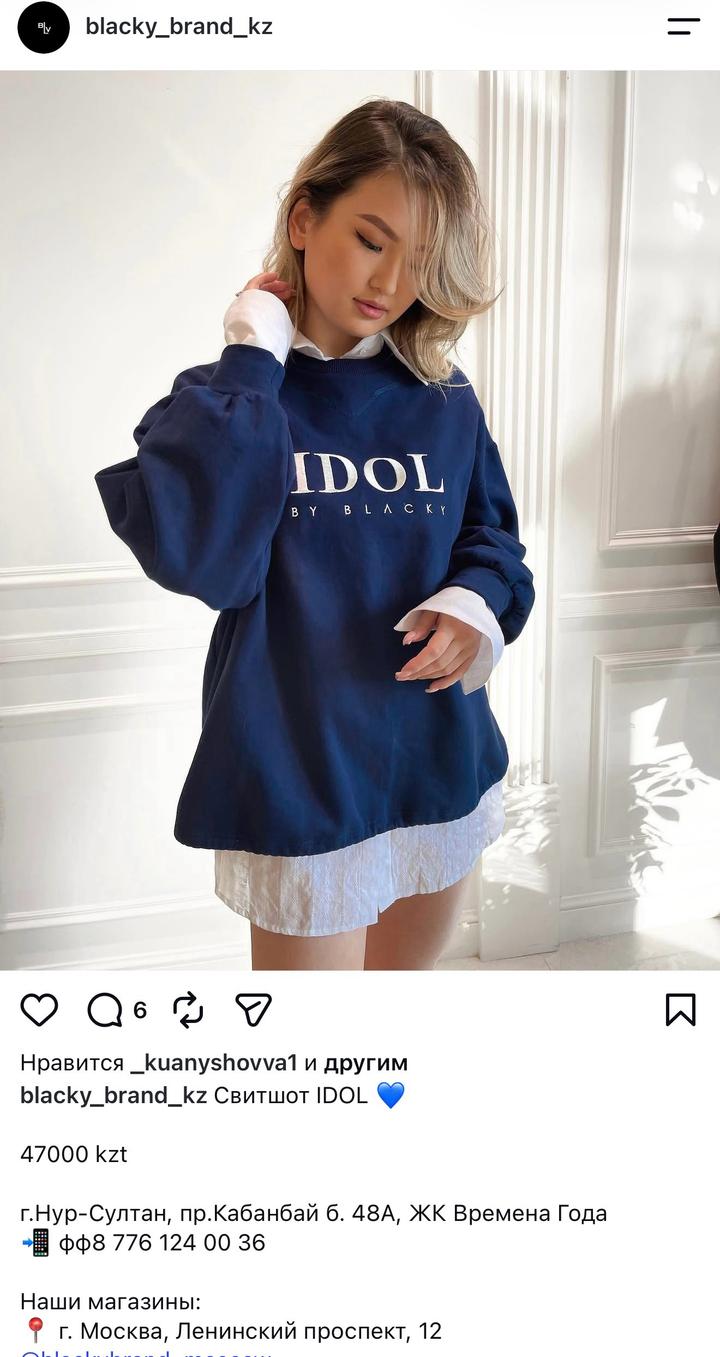
Task: View the others who liked the post
Action: click(x=365, y=1062)
